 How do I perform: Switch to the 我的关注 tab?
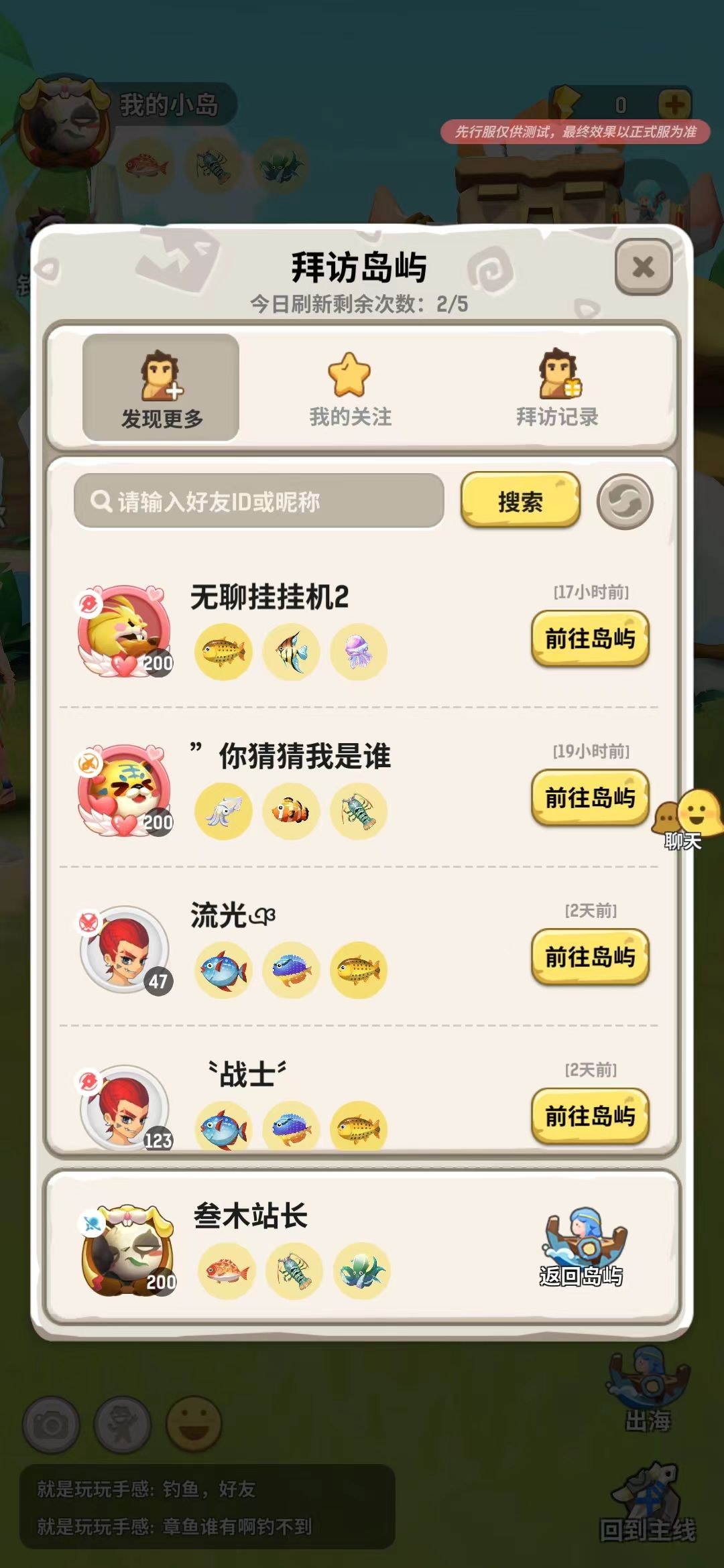(x=349, y=389)
